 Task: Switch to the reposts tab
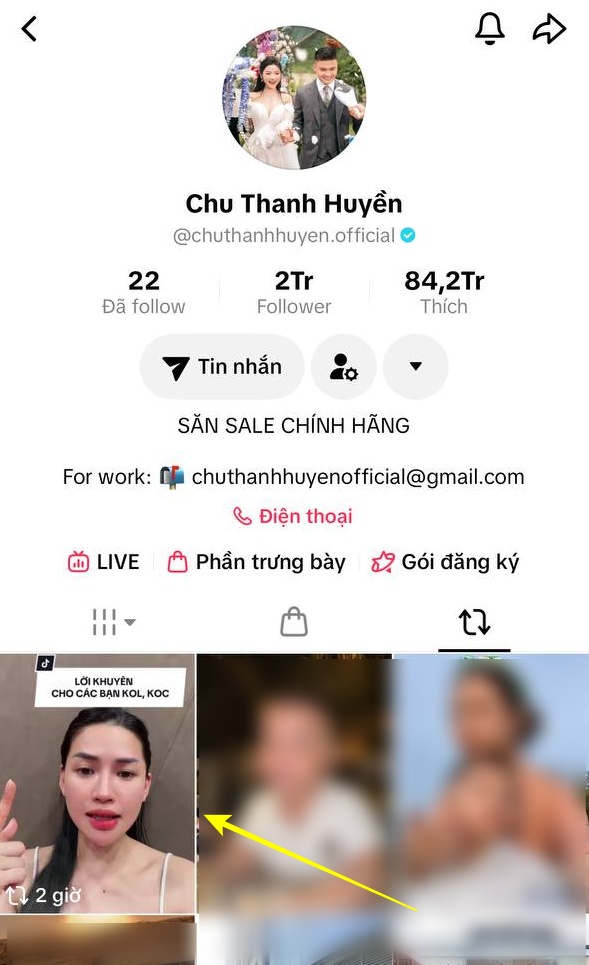[474, 622]
